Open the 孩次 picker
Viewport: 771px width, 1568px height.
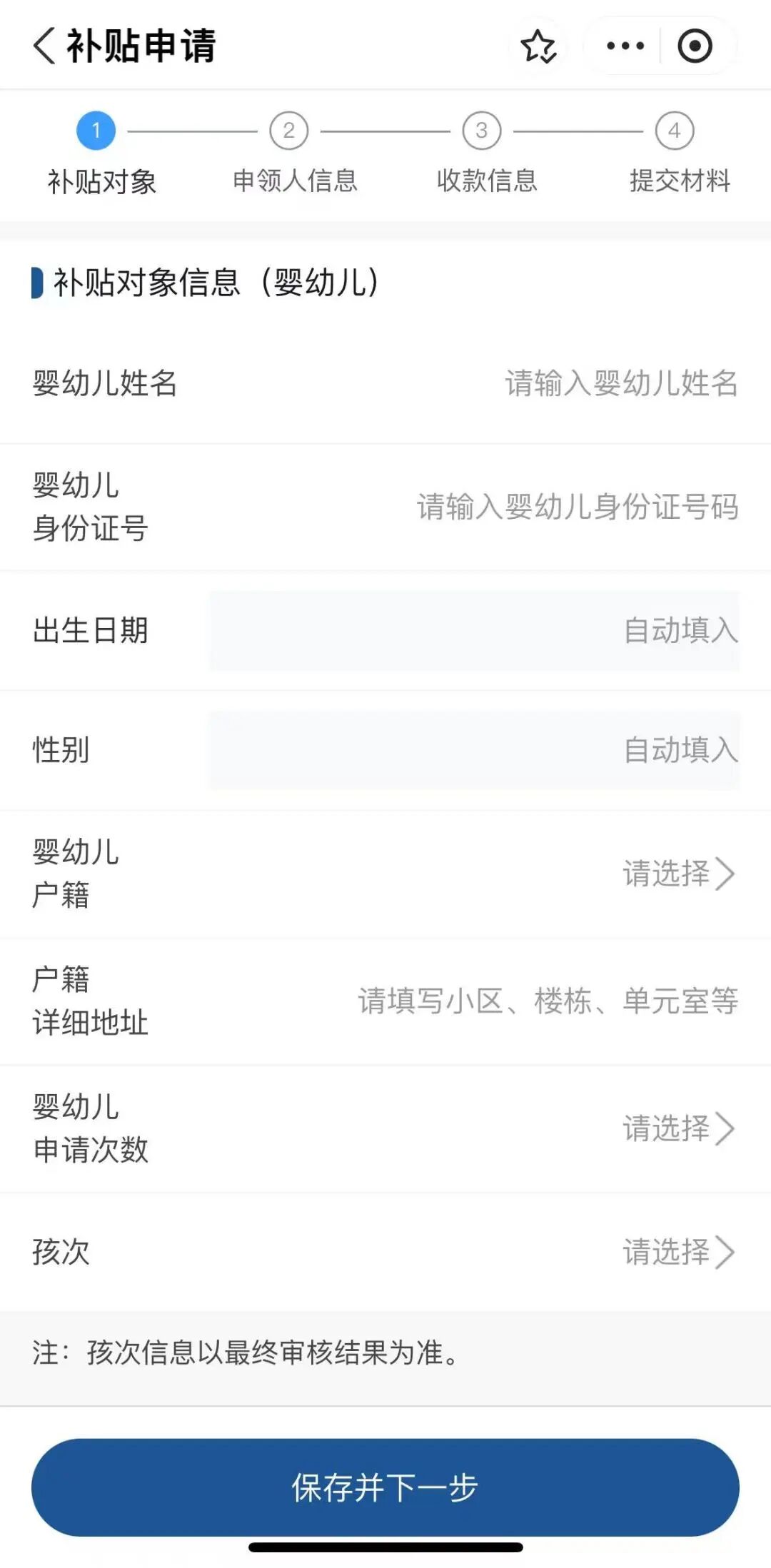tap(678, 1251)
